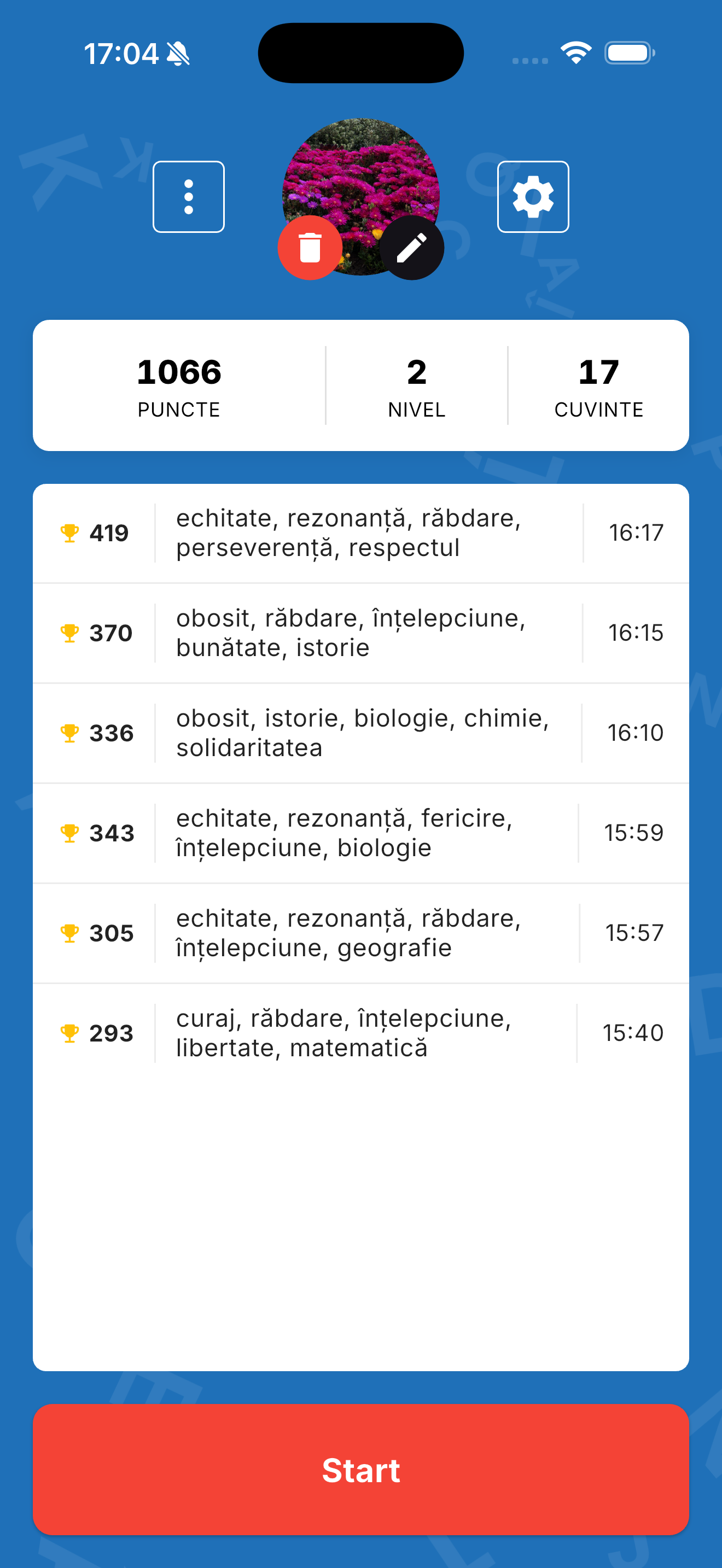Tap the clock showing 17:04
This screenshot has height=1568, width=722.
pos(121,53)
